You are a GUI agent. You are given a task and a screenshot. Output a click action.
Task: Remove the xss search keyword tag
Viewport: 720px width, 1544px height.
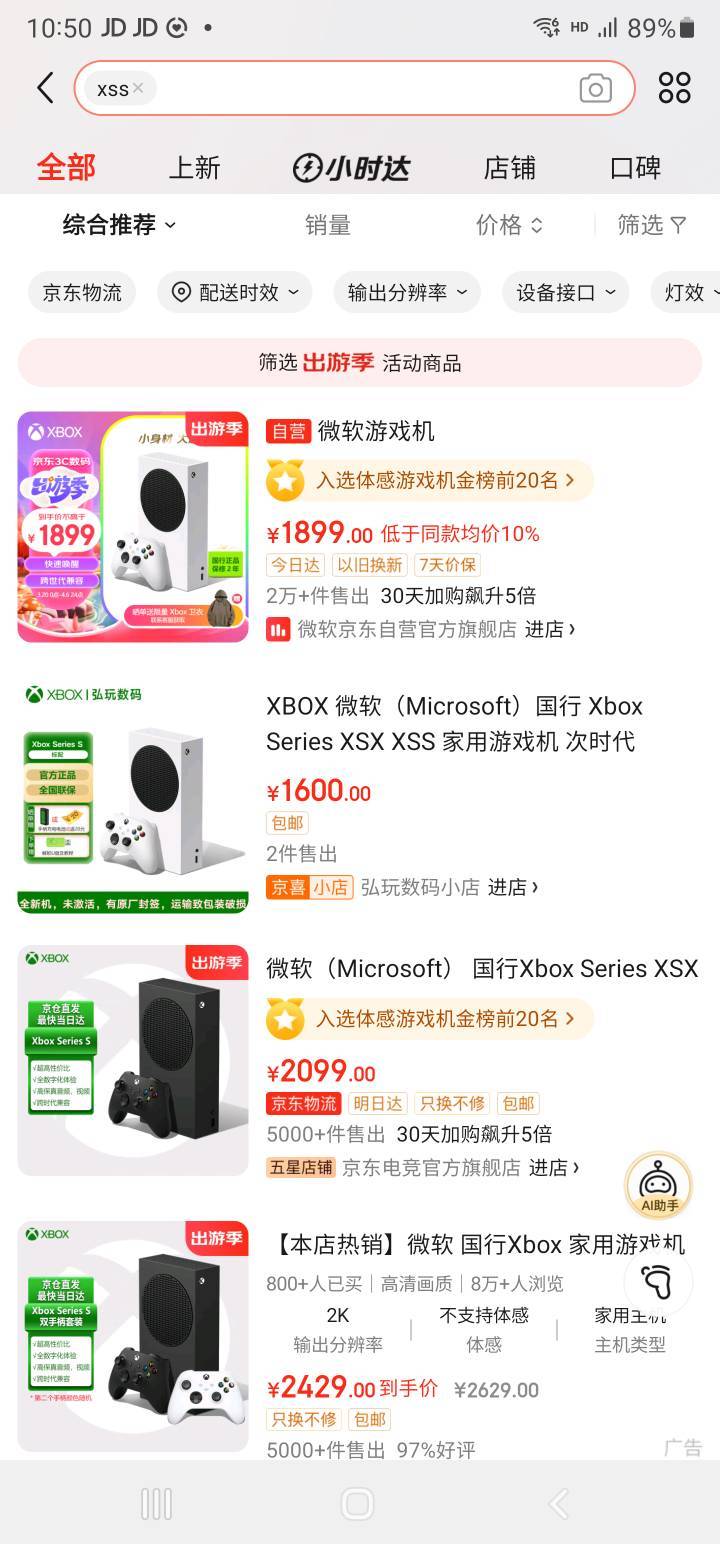coord(138,88)
